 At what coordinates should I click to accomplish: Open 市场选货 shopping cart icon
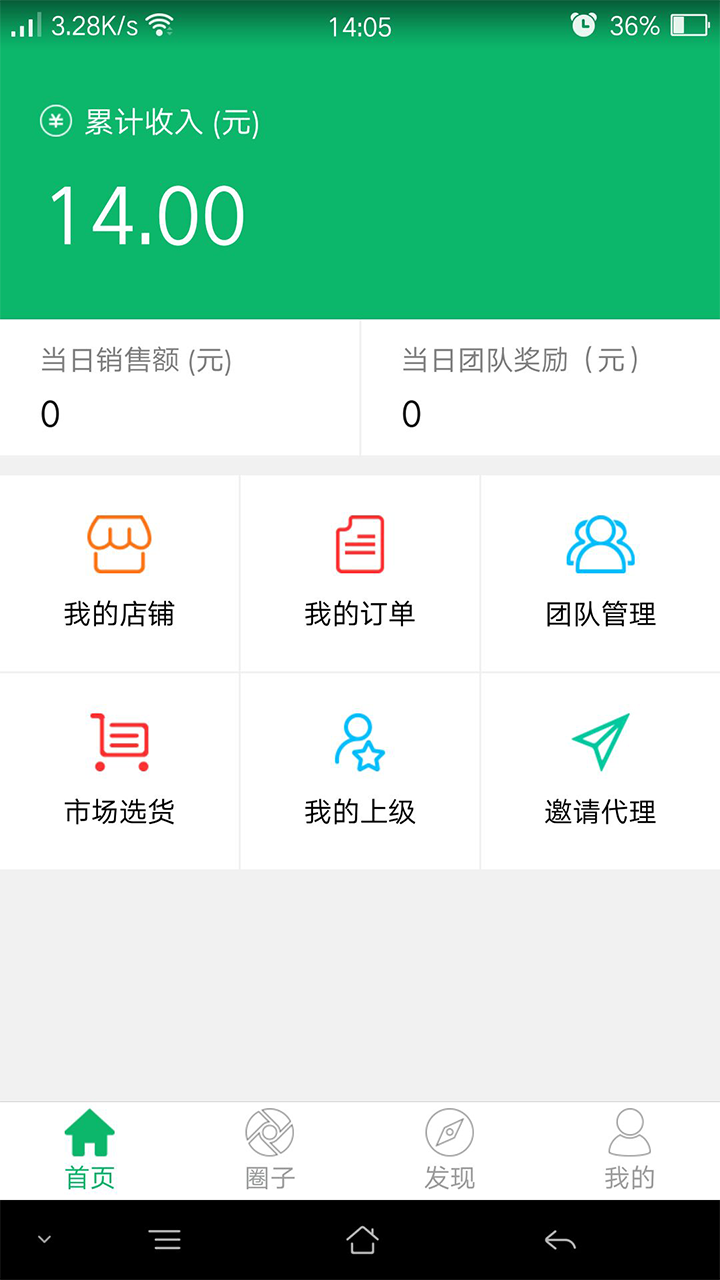[119, 740]
